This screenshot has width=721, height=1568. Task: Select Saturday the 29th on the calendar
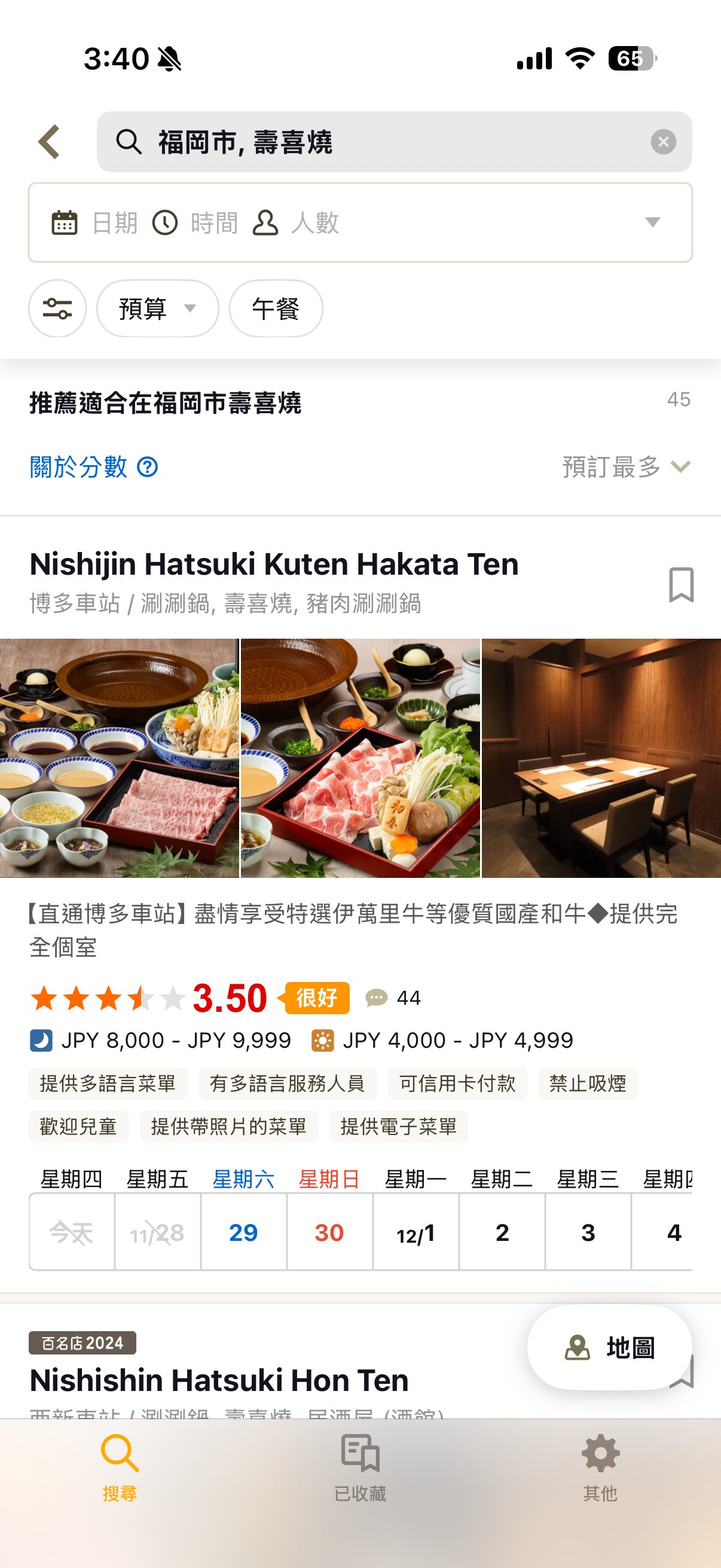243,1231
